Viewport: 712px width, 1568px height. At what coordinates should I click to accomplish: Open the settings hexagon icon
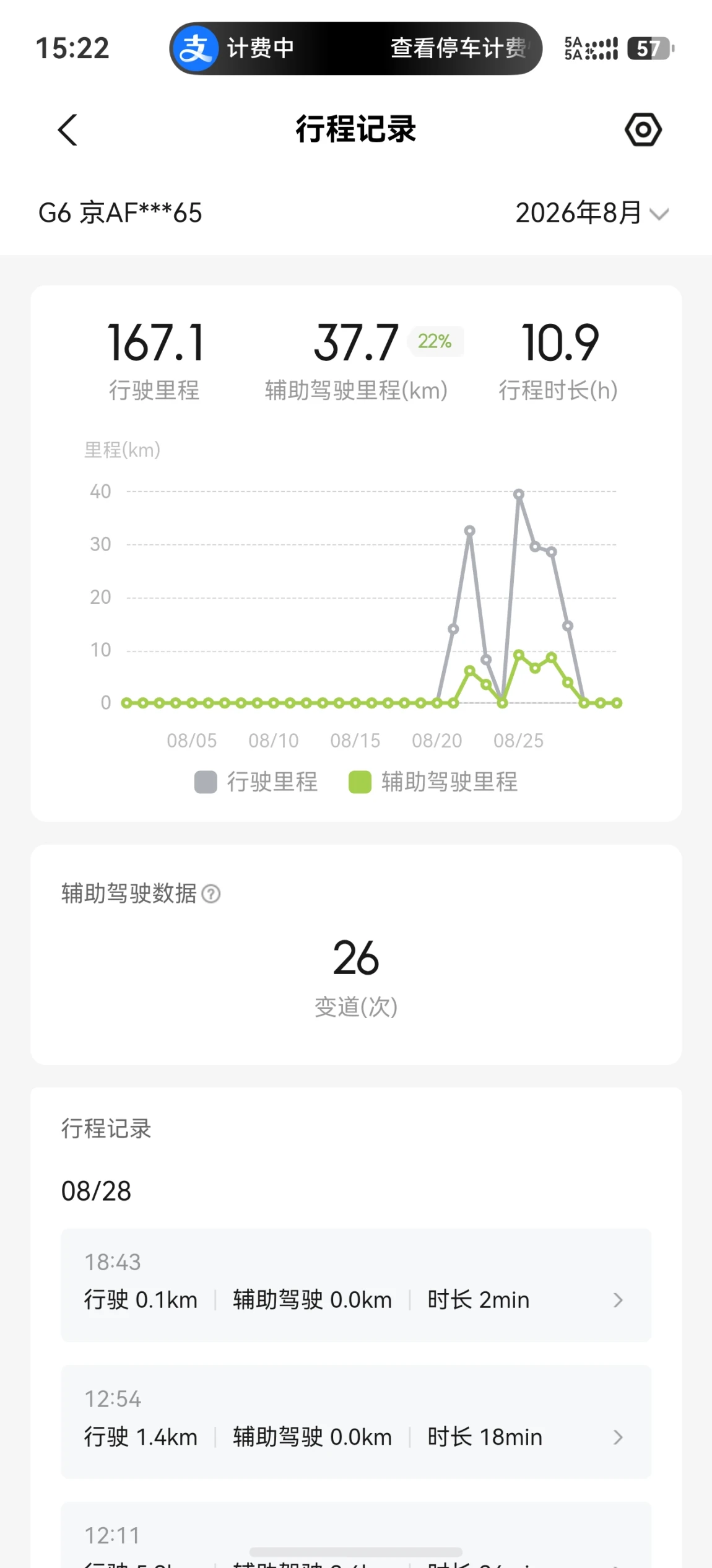643,130
